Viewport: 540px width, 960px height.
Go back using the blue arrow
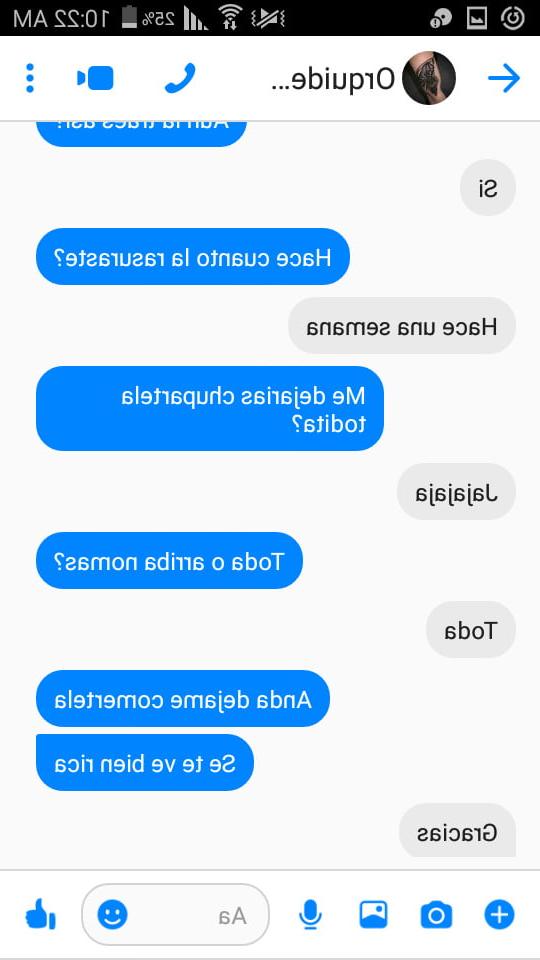pos(504,78)
